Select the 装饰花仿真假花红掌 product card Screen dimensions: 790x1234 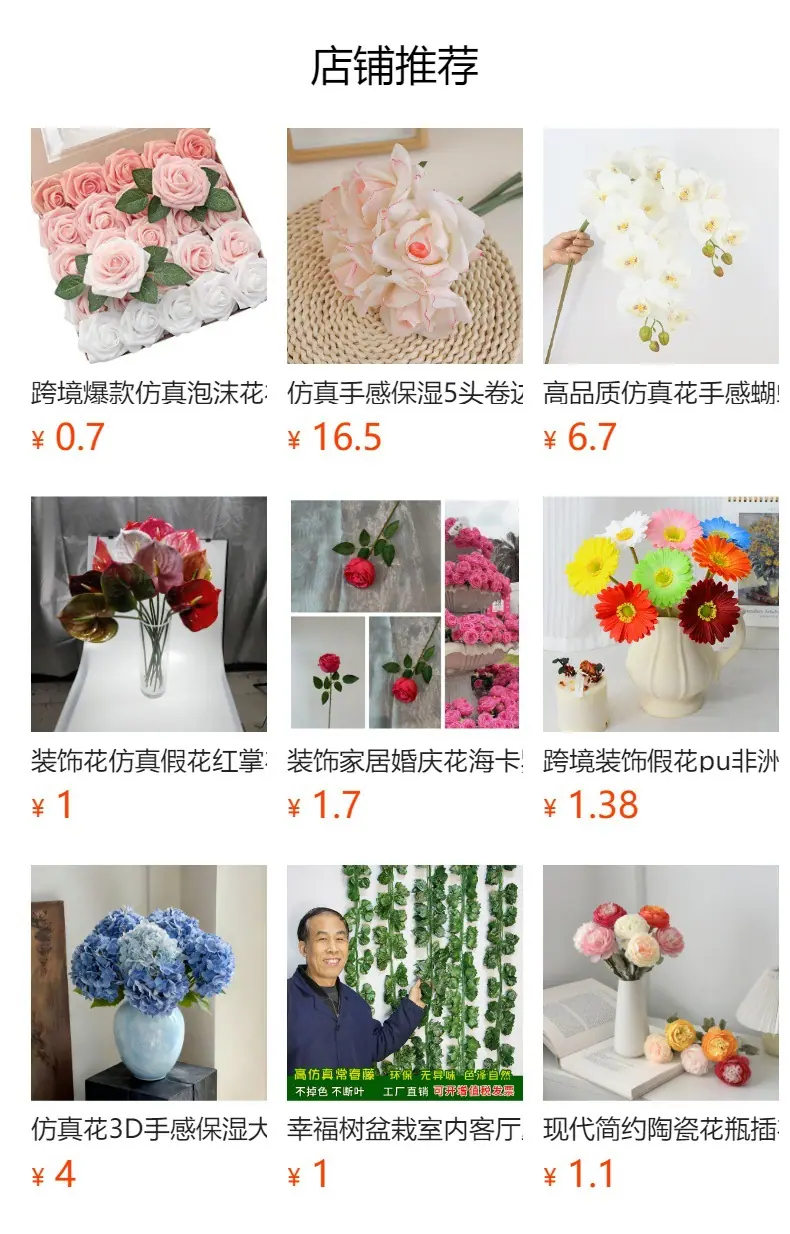pyautogui.click(x=149, y=659)
